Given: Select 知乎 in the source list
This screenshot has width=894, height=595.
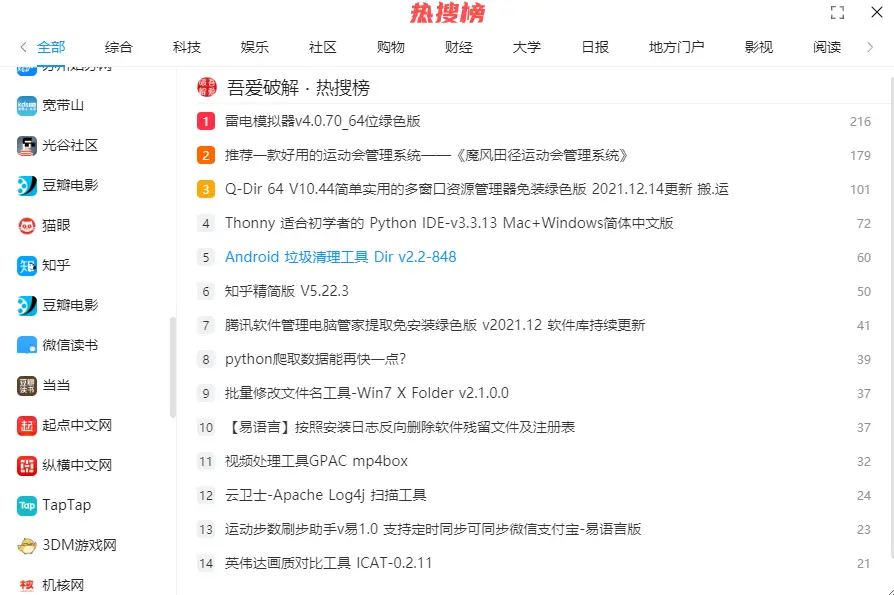Looking at the screenshot, I should click(43, 266).
